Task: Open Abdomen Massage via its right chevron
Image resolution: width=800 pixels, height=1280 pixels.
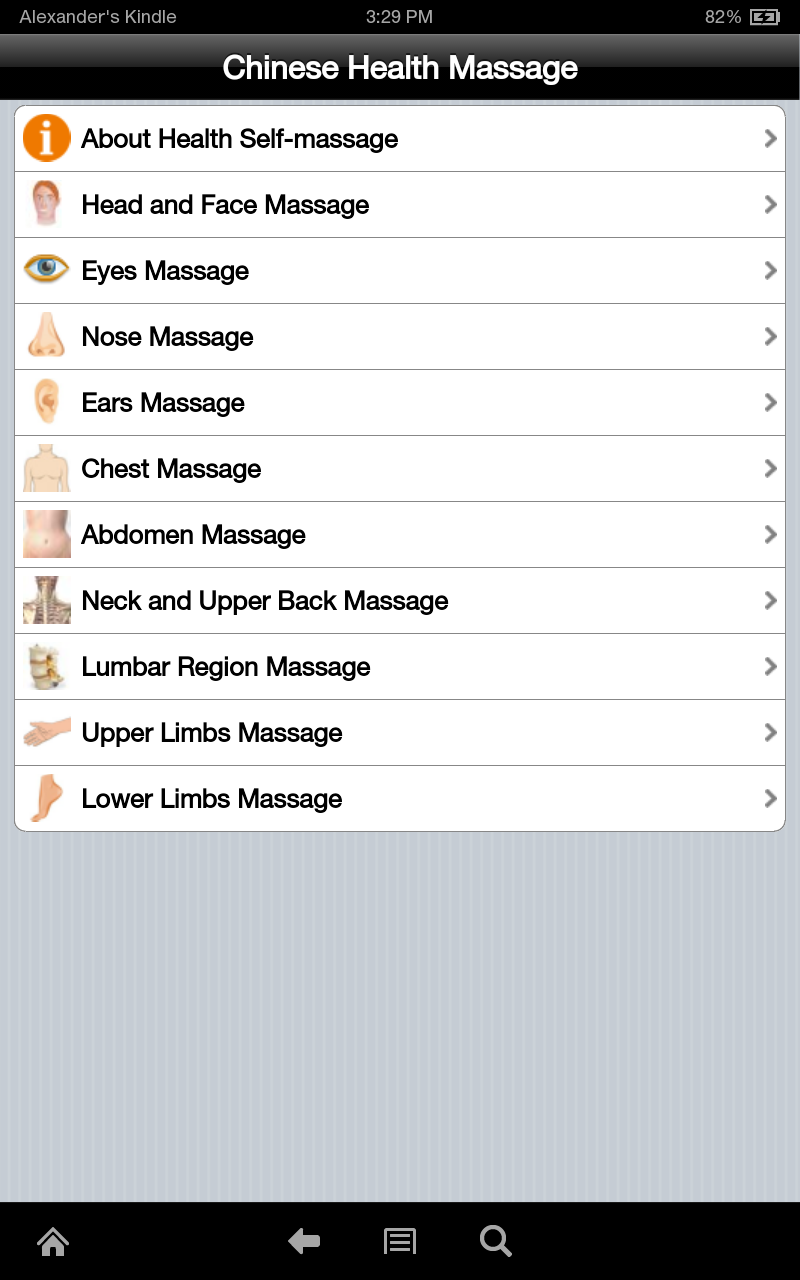Action: 770,534
